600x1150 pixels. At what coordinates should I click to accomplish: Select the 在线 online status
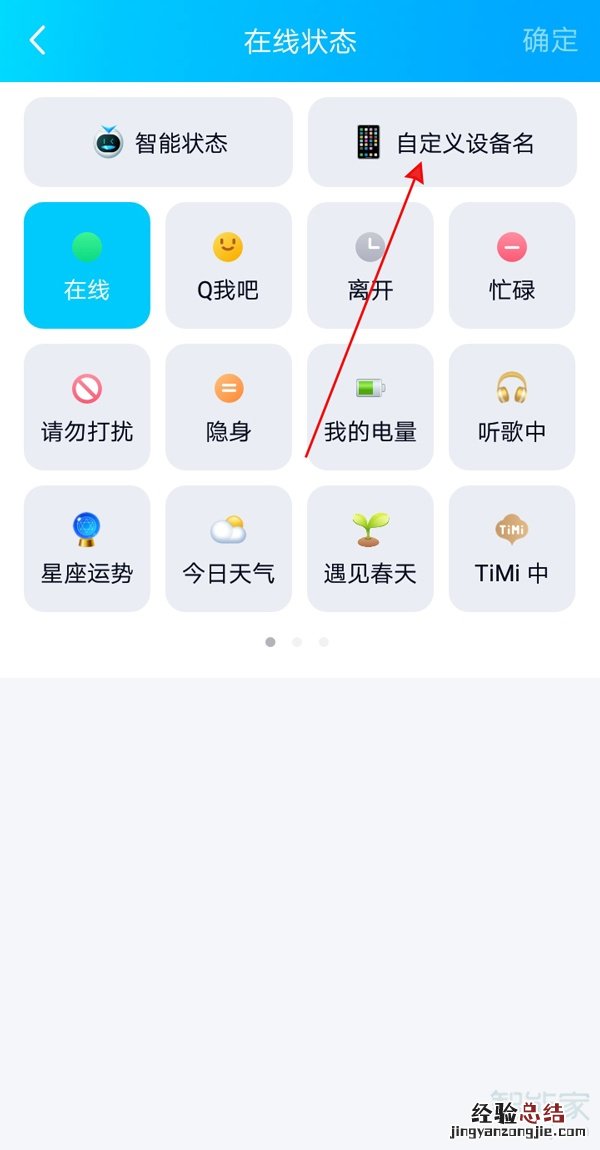coord(87,266)
